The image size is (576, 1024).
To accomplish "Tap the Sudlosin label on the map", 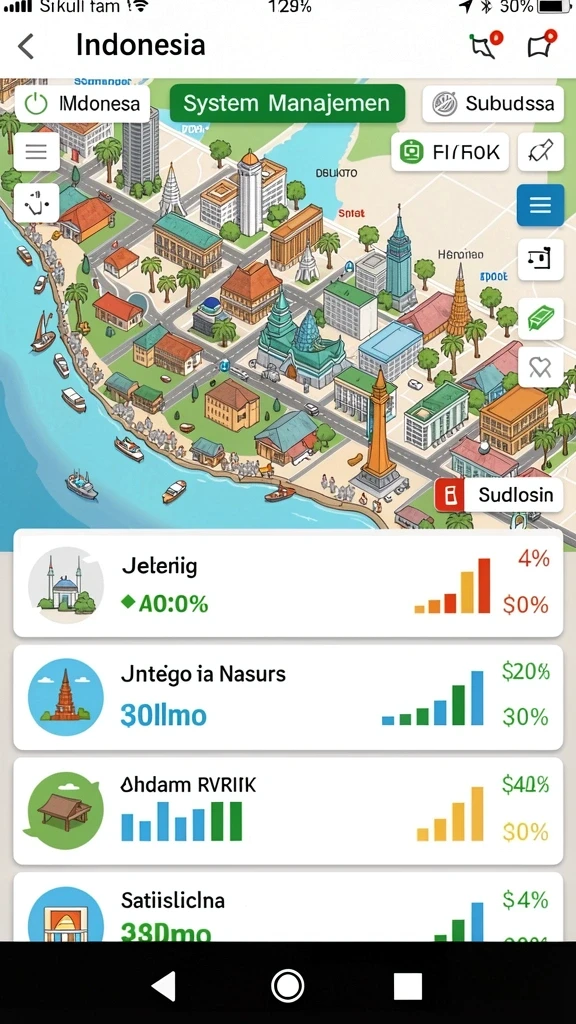I will (x=499, y=494).
